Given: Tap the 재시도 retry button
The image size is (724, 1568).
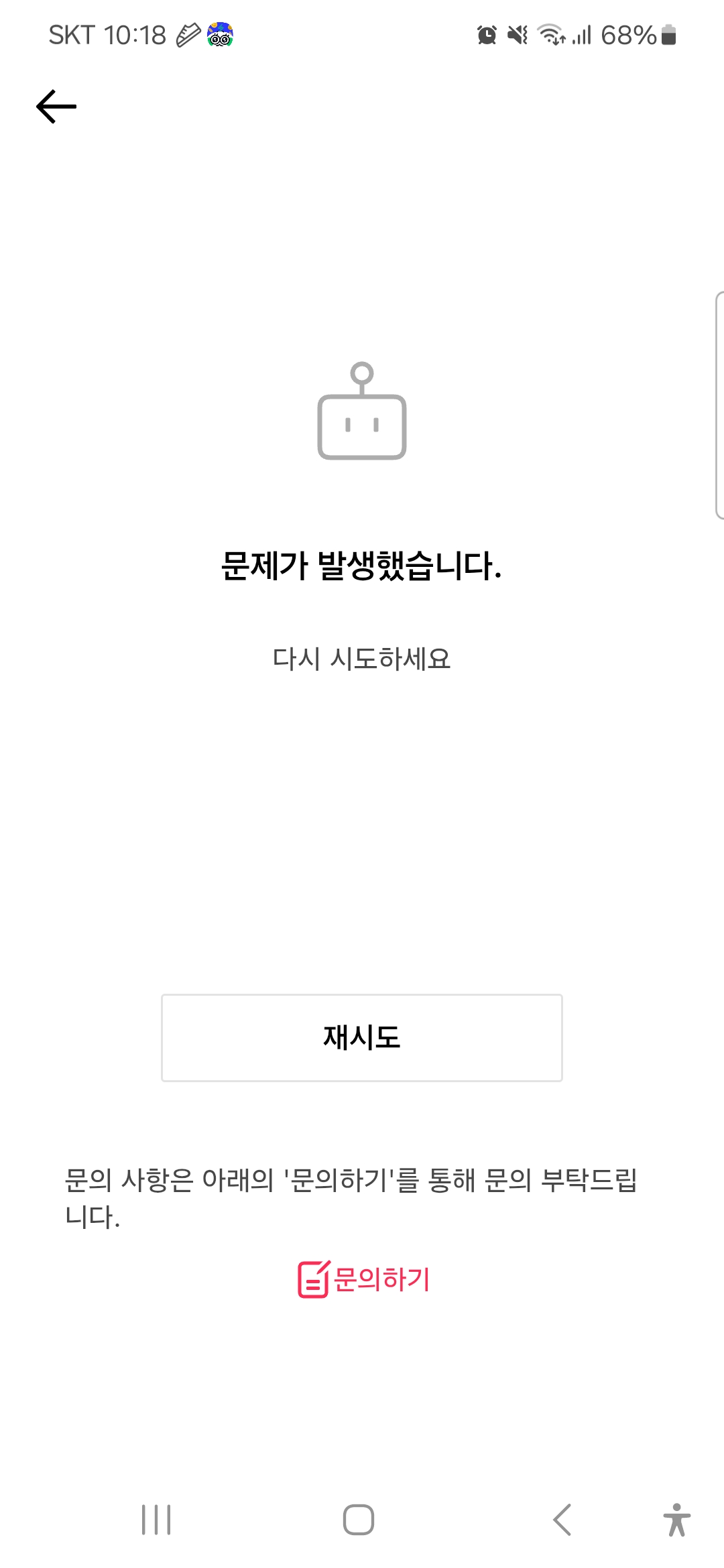Looking at the screenshot, I should (x=361, y=1037).
